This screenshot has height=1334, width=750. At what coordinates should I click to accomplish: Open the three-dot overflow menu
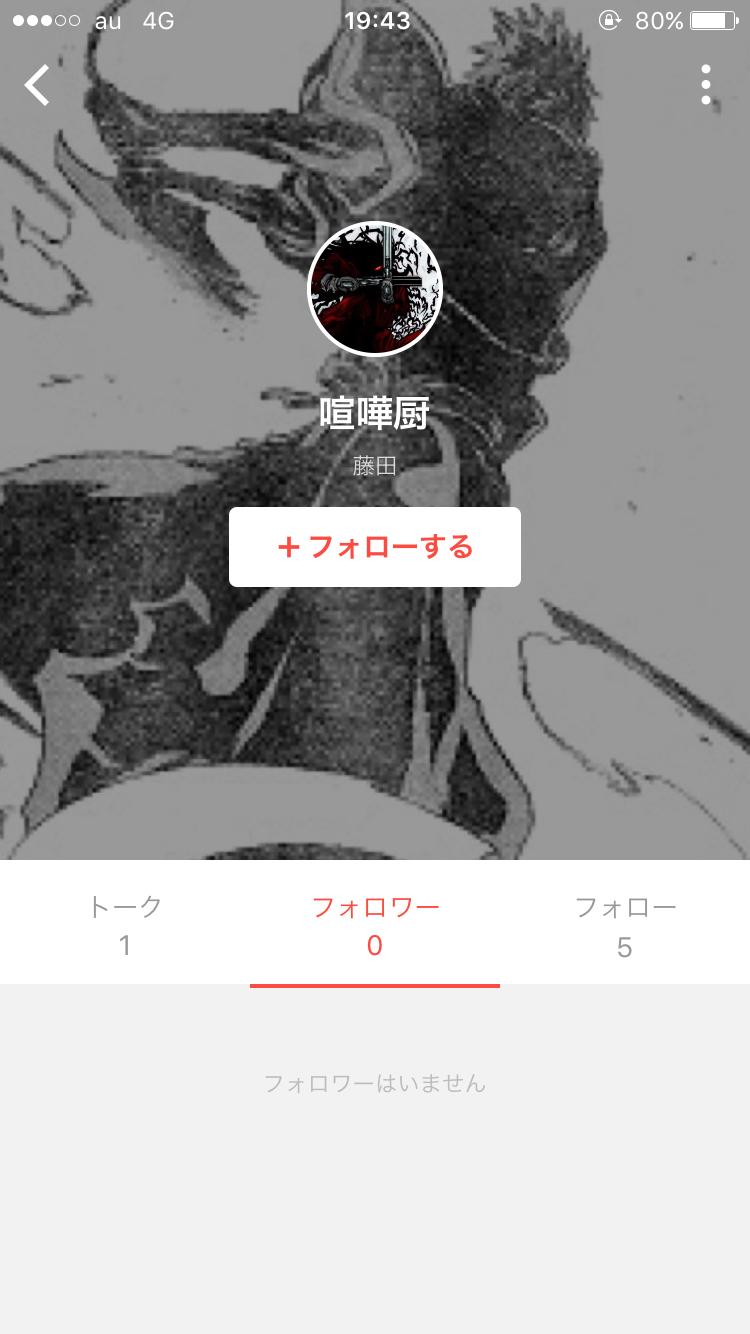(706, 86)
